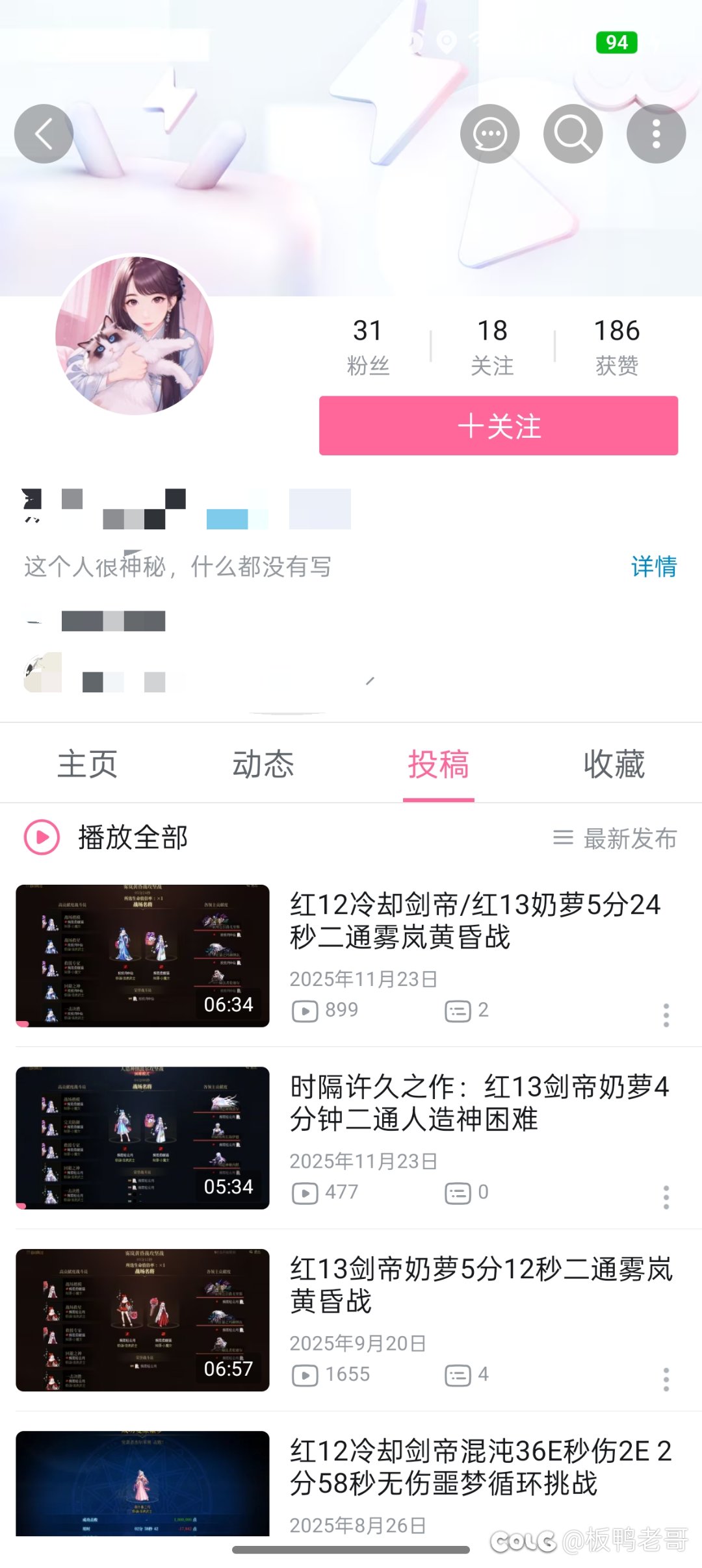The width and height of the screenshot is (702, 1568).
Task: Switch to the 收藏 tab
Action: pos(614,764)
